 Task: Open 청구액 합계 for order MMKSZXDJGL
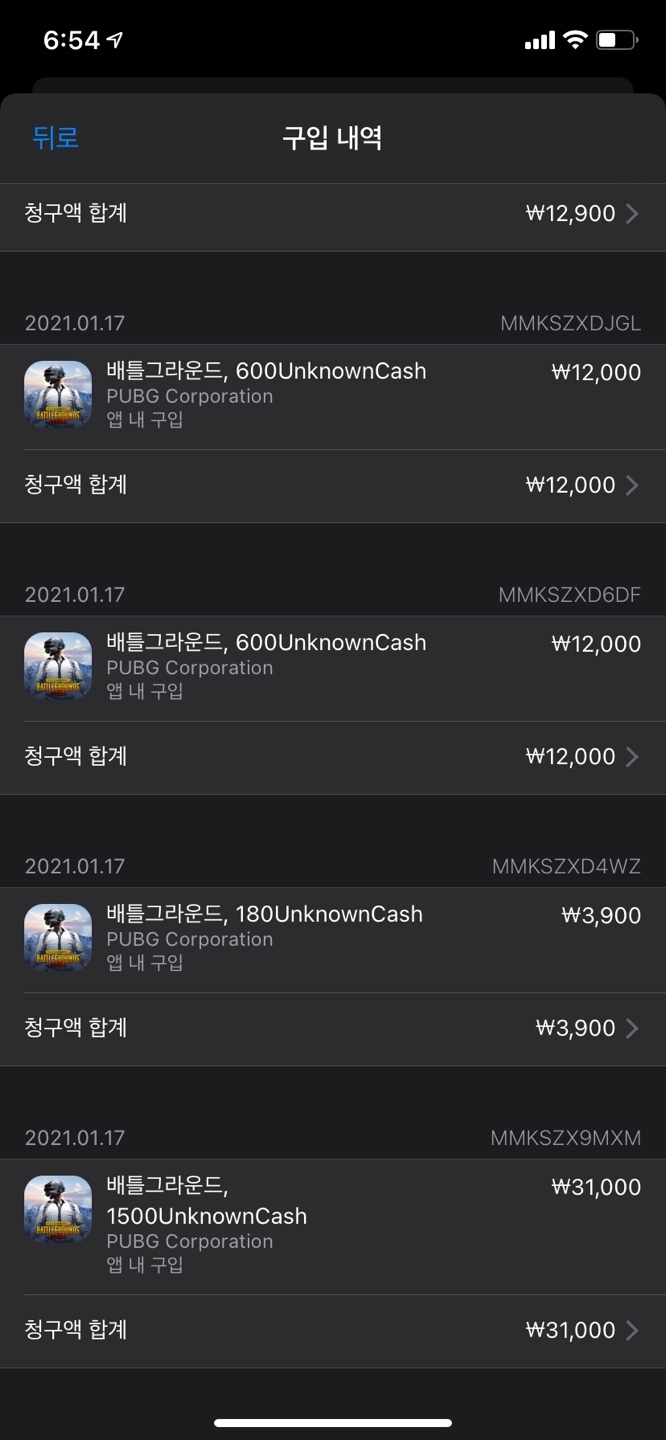tap(332, 485)
